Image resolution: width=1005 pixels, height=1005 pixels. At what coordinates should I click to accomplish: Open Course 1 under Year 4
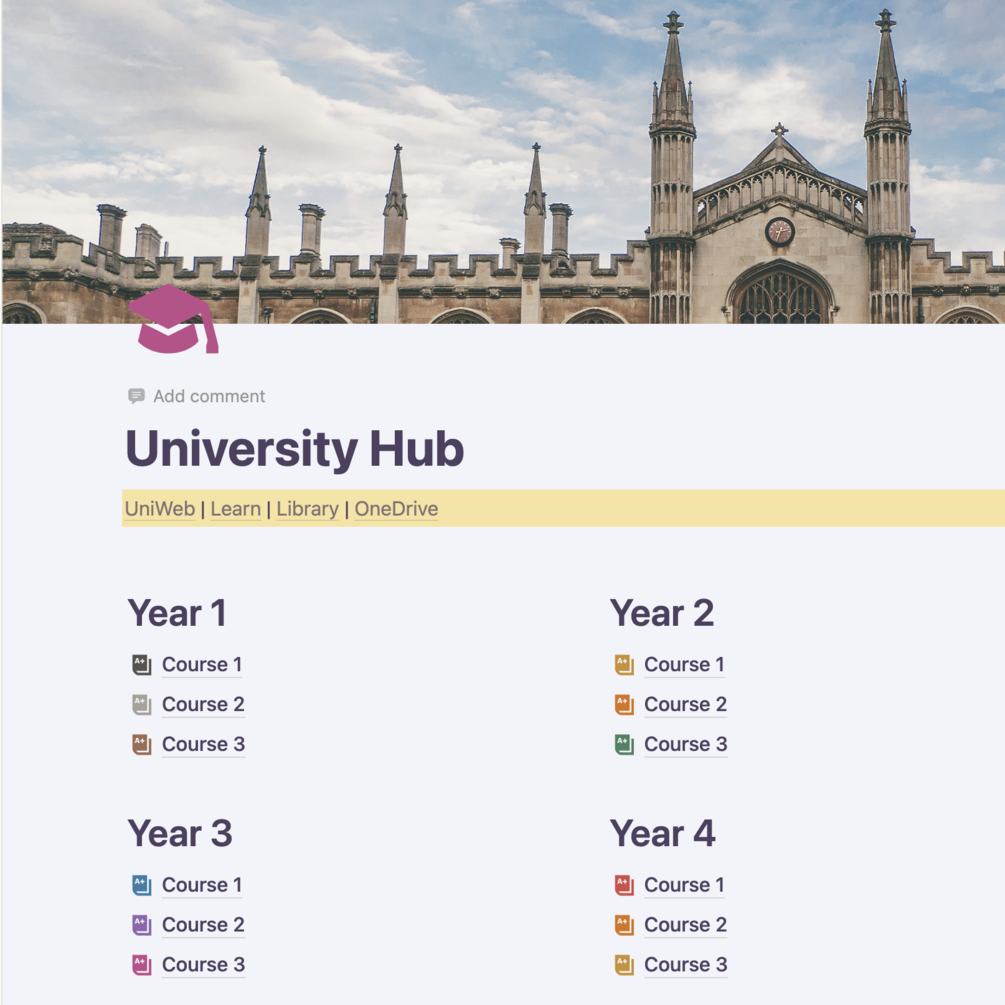(x=684, y=885)
